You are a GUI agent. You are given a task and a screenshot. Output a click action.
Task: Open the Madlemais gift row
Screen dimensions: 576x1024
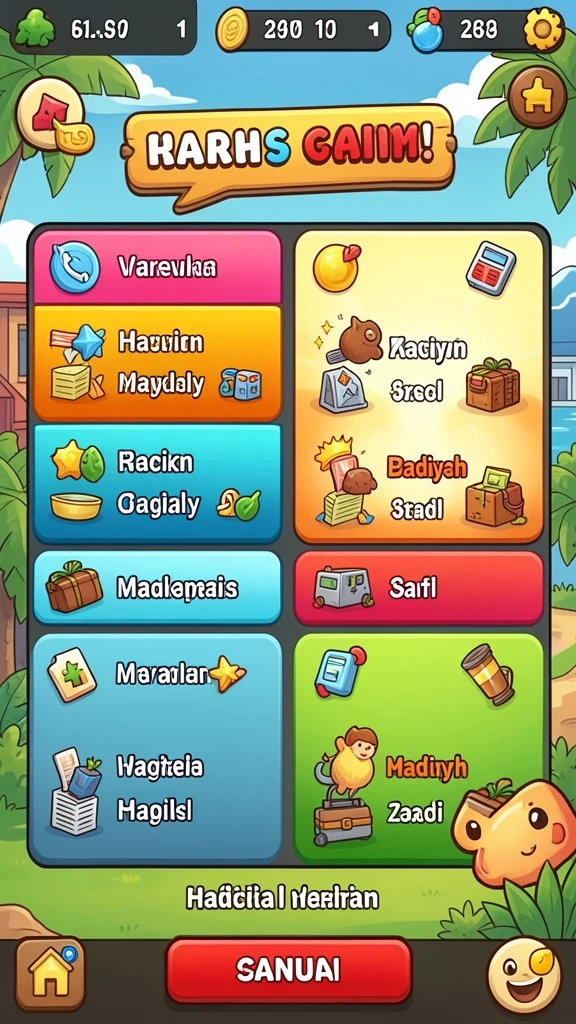157,588
